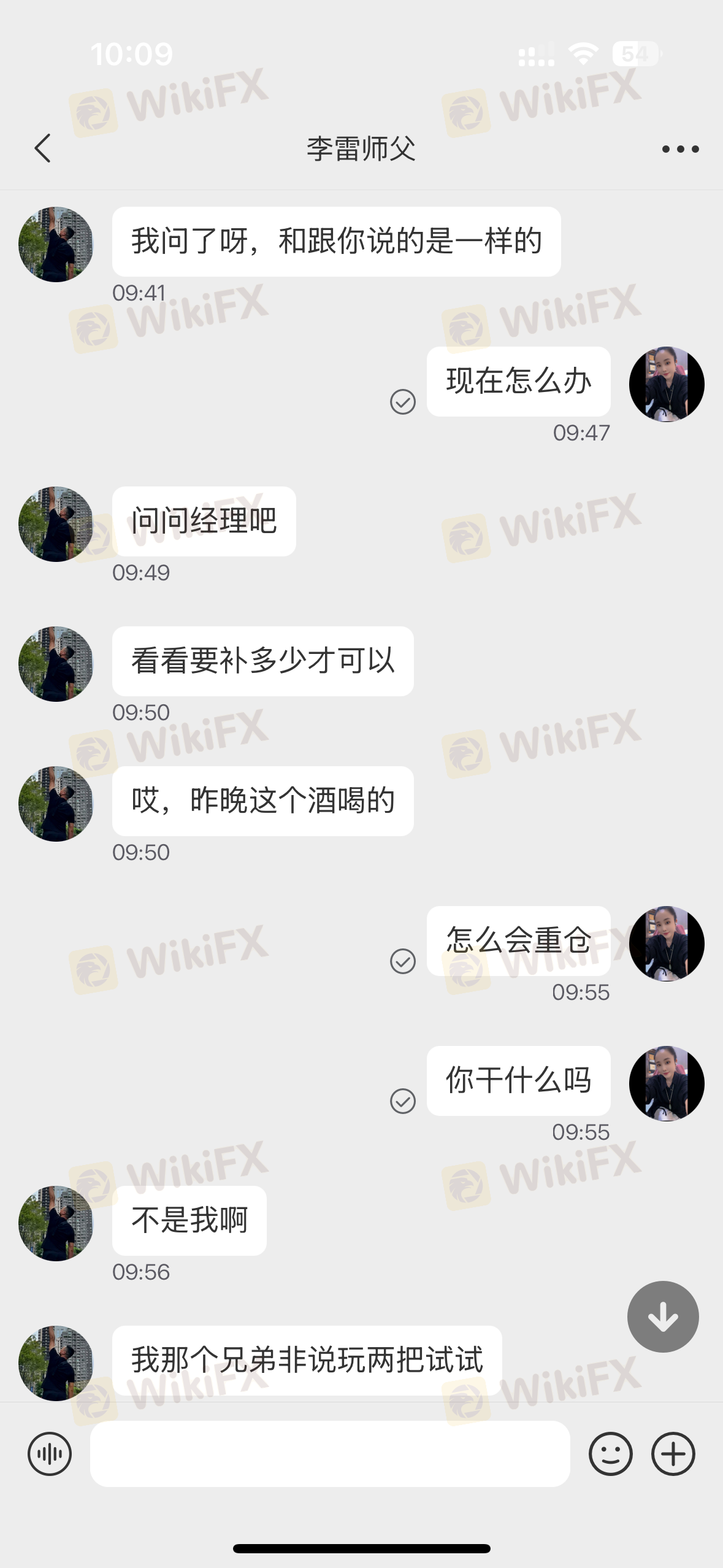723x1568 pixels.
Task: Jump to latest messages with down arrow
Action: (x=662, y=1316)
